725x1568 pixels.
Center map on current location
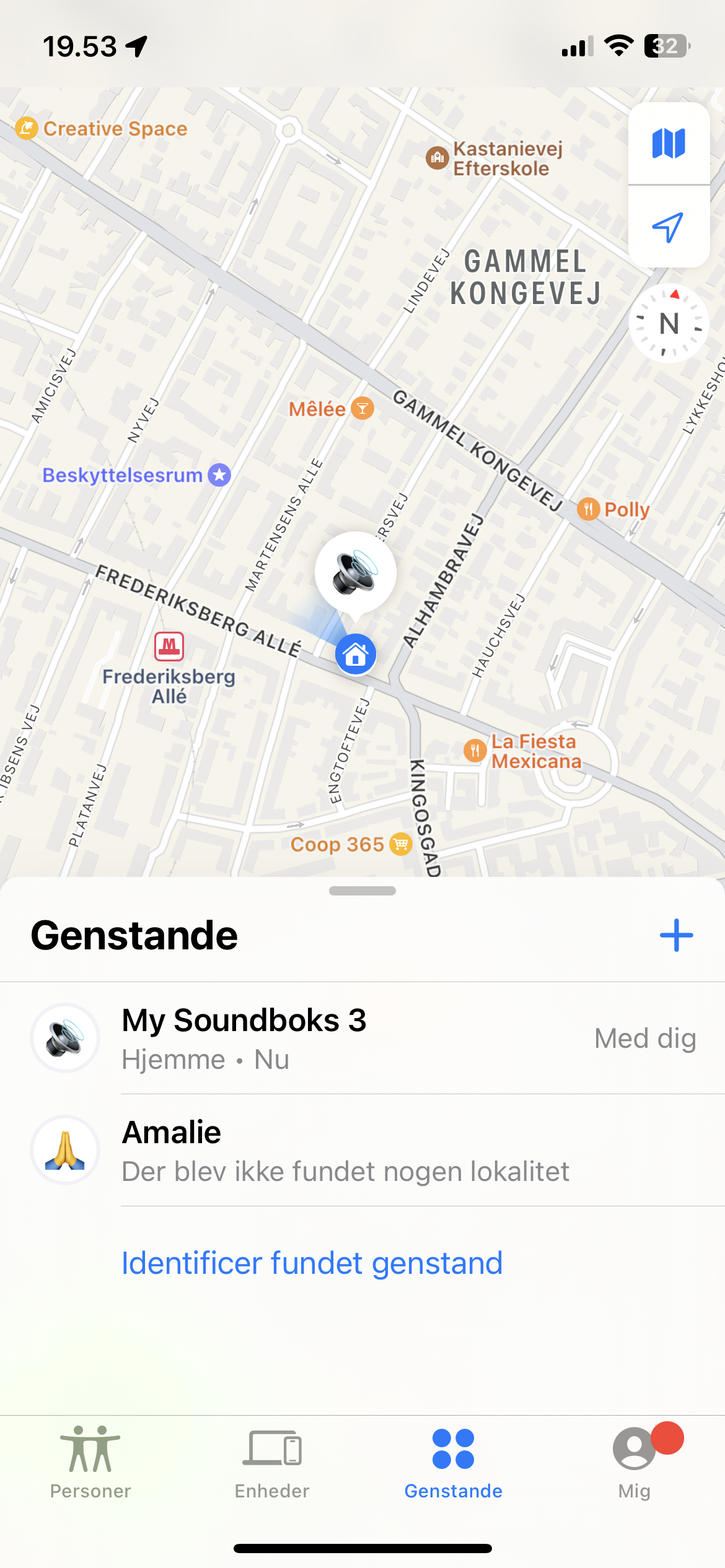click(x=669, y=227)
